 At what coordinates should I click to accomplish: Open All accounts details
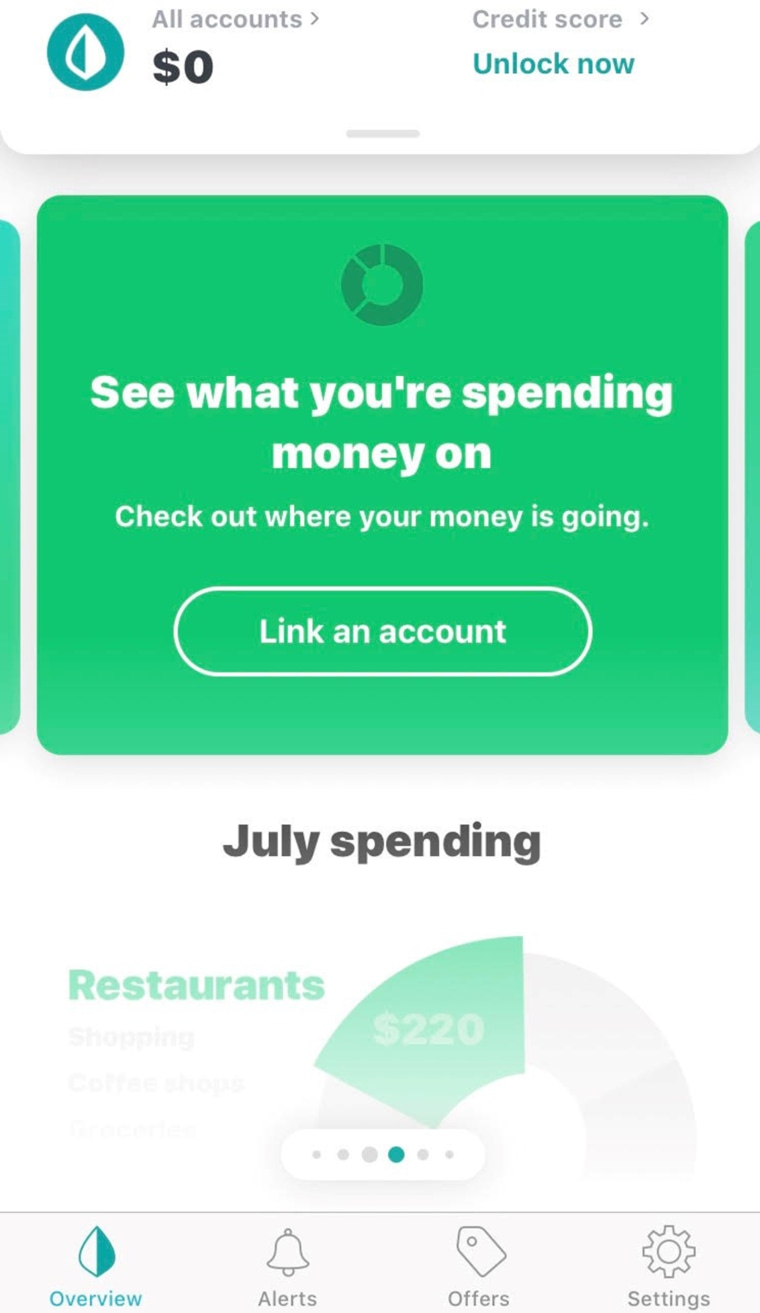[235, 19]
